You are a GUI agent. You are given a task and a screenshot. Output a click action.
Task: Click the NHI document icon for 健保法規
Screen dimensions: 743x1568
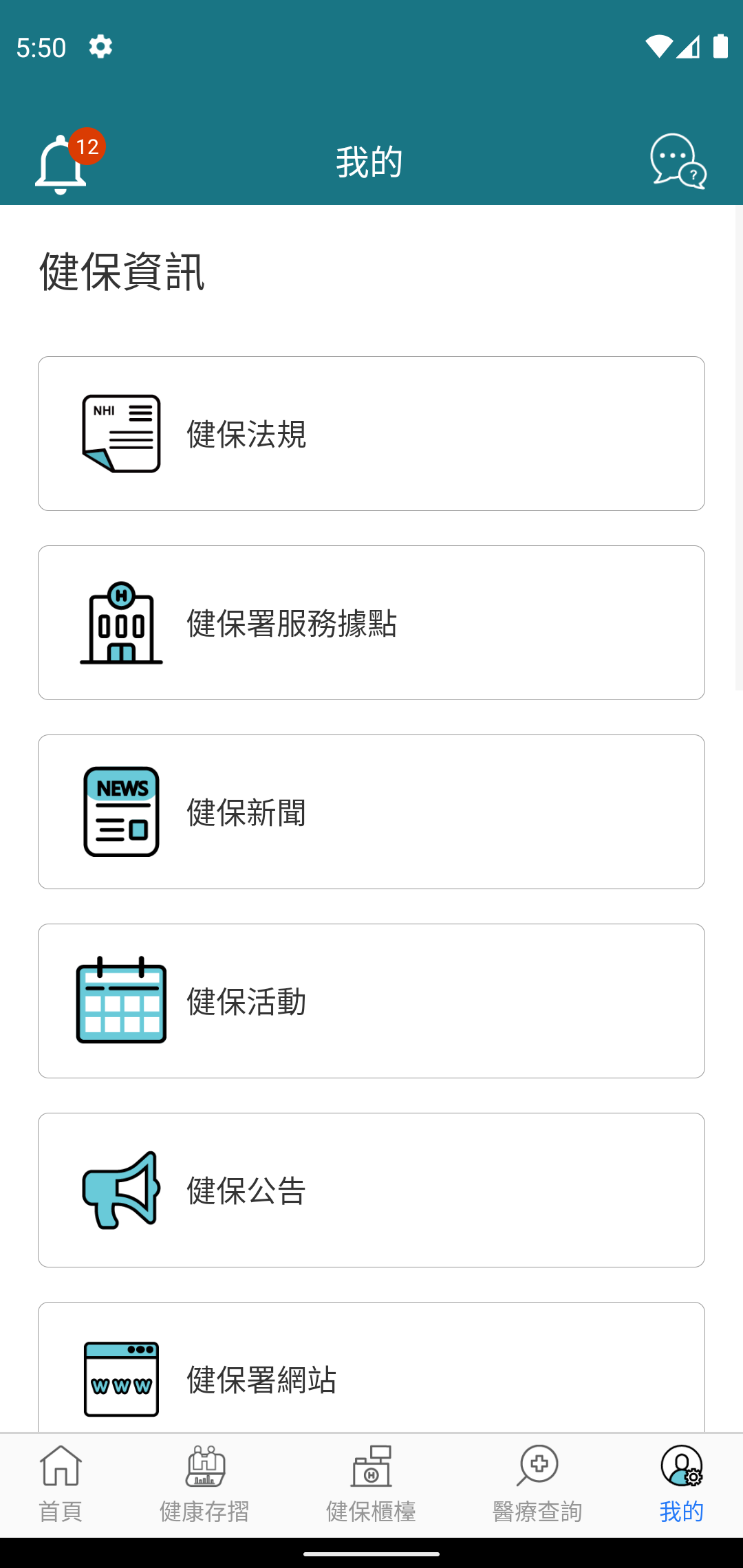tap(120, 433)
